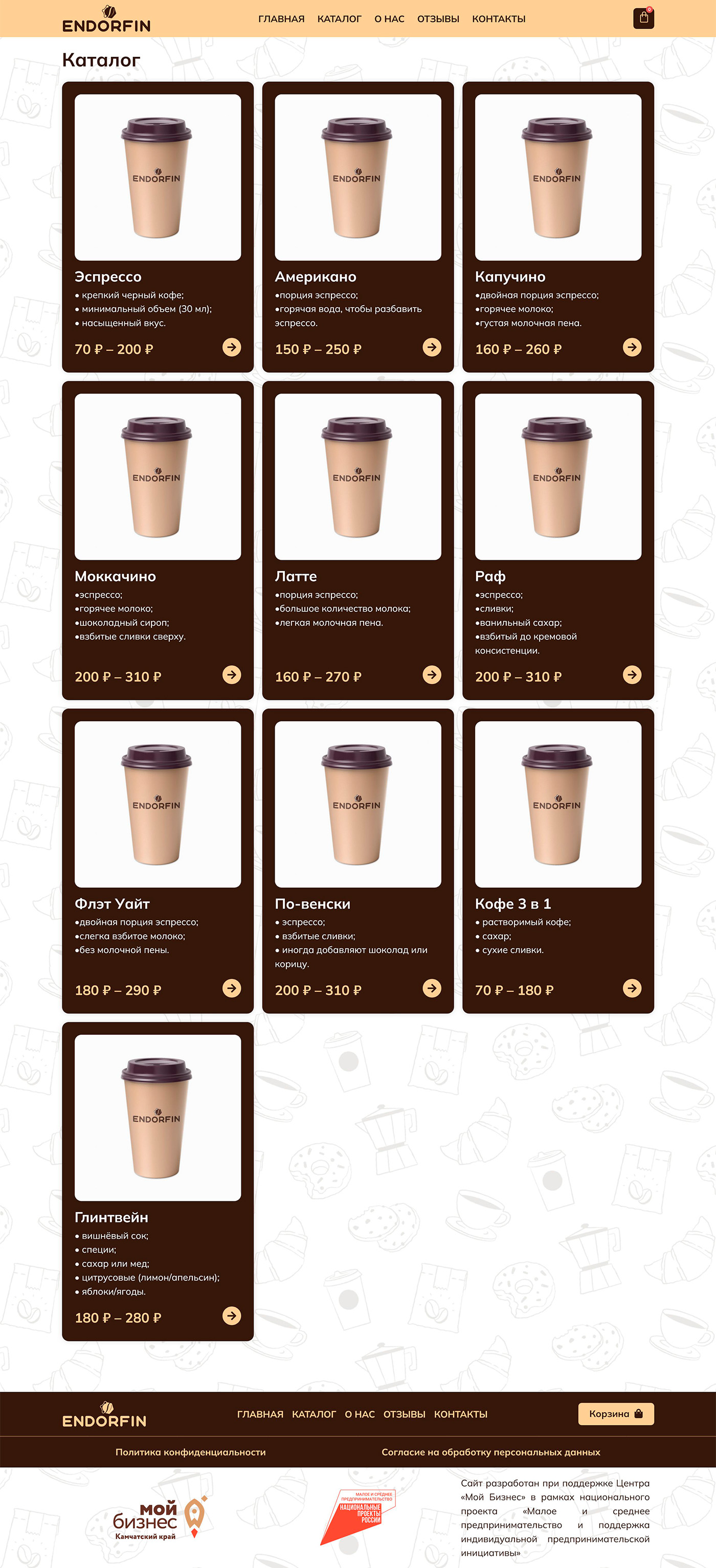
Task: Go to ГЛАВНАЯ in the top menu
Action: [x=281, y=19]
